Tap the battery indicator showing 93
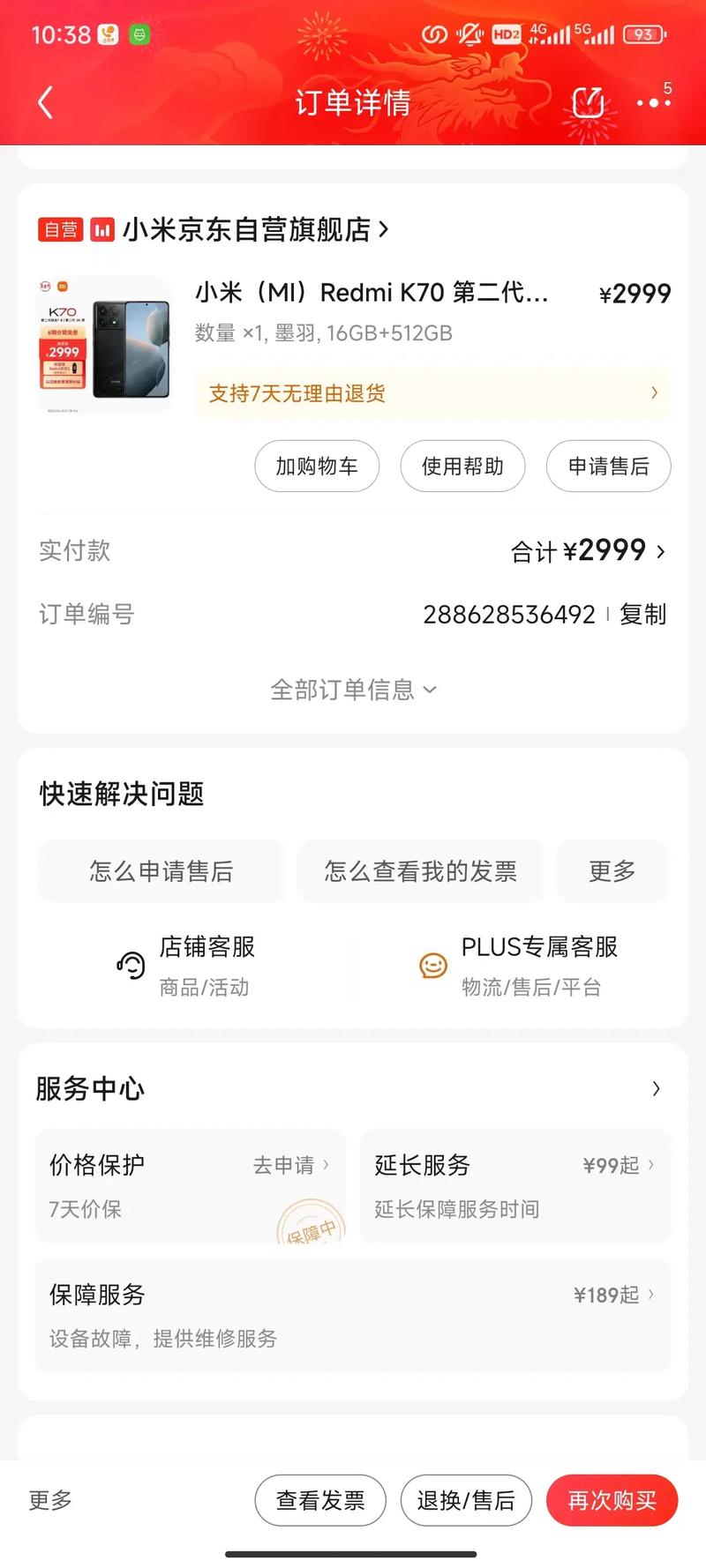706x1568 pixels. point(644,34)
